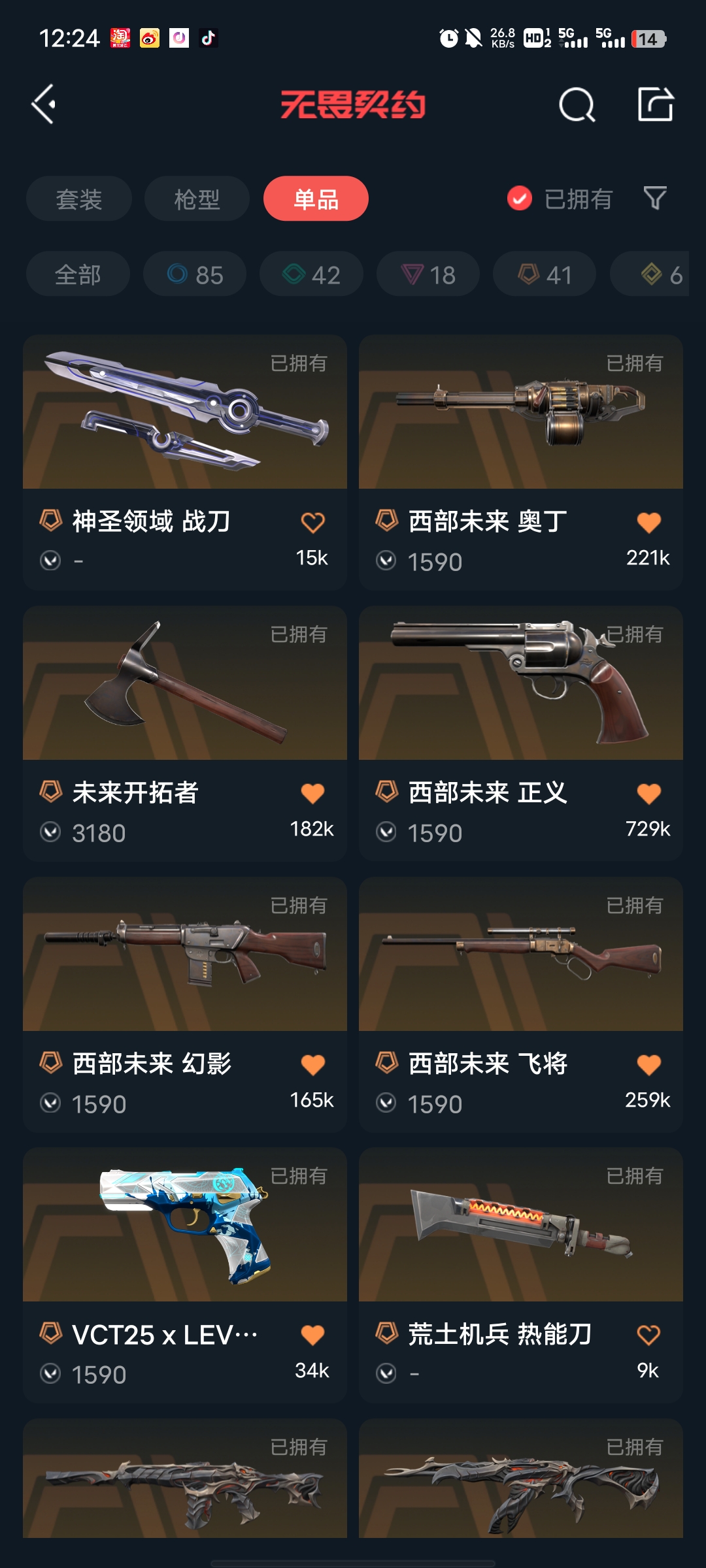Filter by the rarity chip showing 85
This screenshot has height=1568, width=706.
pos(195,274)
